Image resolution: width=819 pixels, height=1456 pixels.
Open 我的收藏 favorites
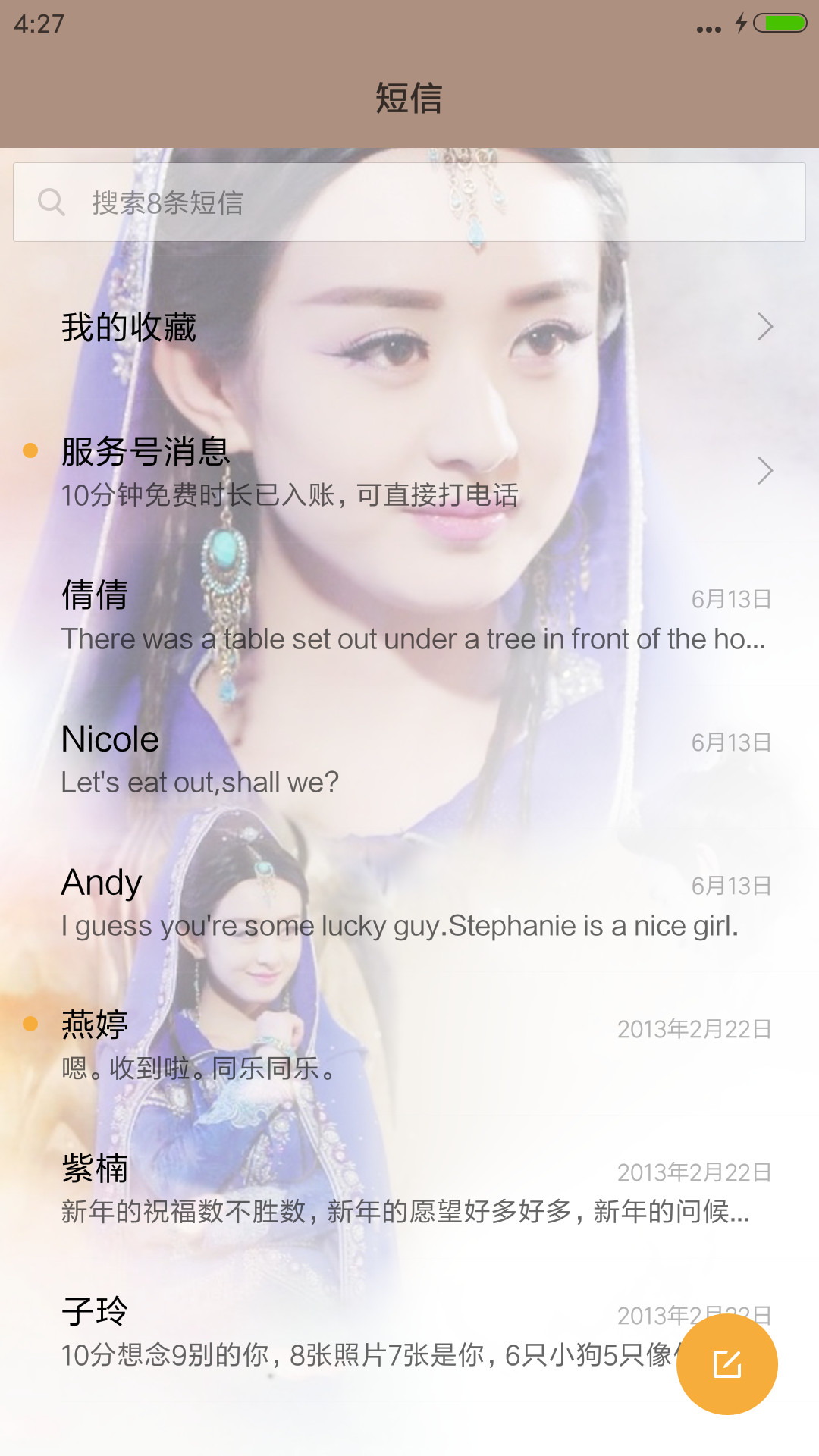(409, 328)
